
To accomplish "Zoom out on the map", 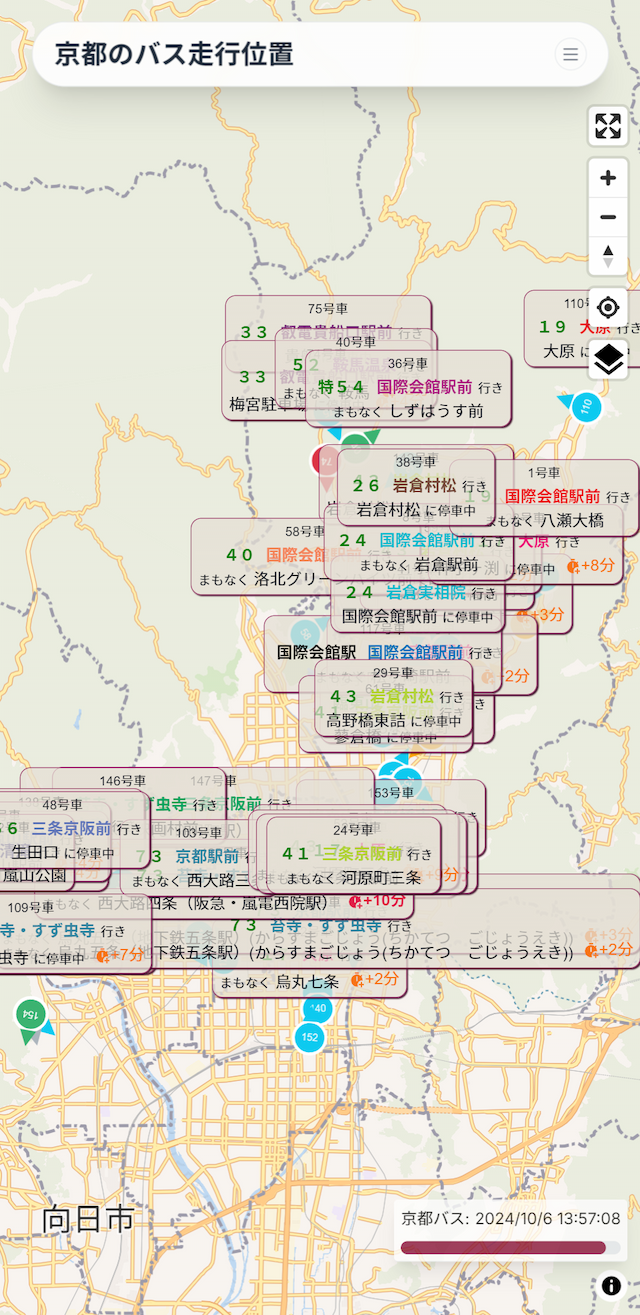I will (608, 217).
